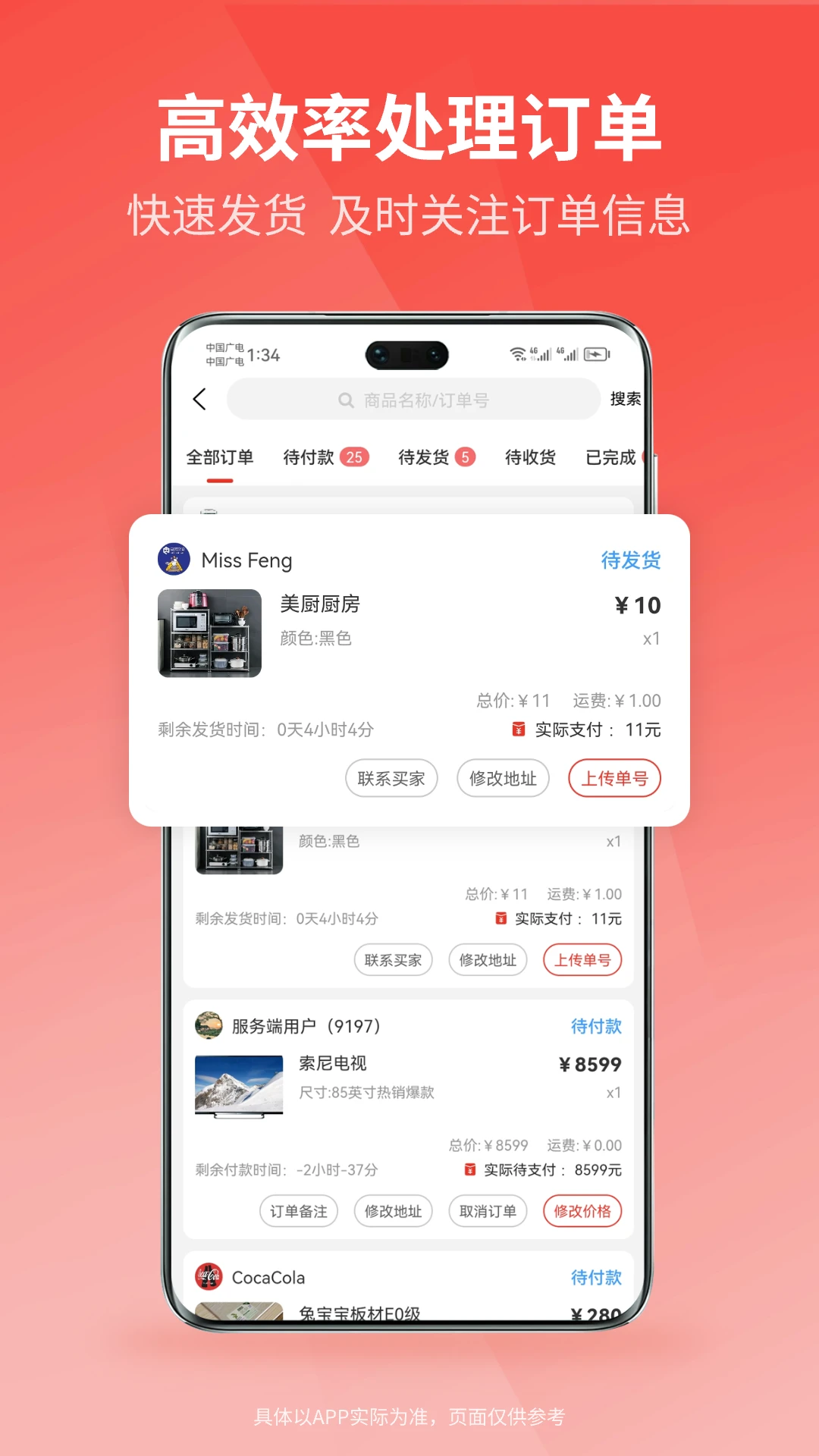This screenshot has width=819, height=1456.
Task: Switch to the 待收货 tab
Action: pyautogui.click(x=531, y=457)
